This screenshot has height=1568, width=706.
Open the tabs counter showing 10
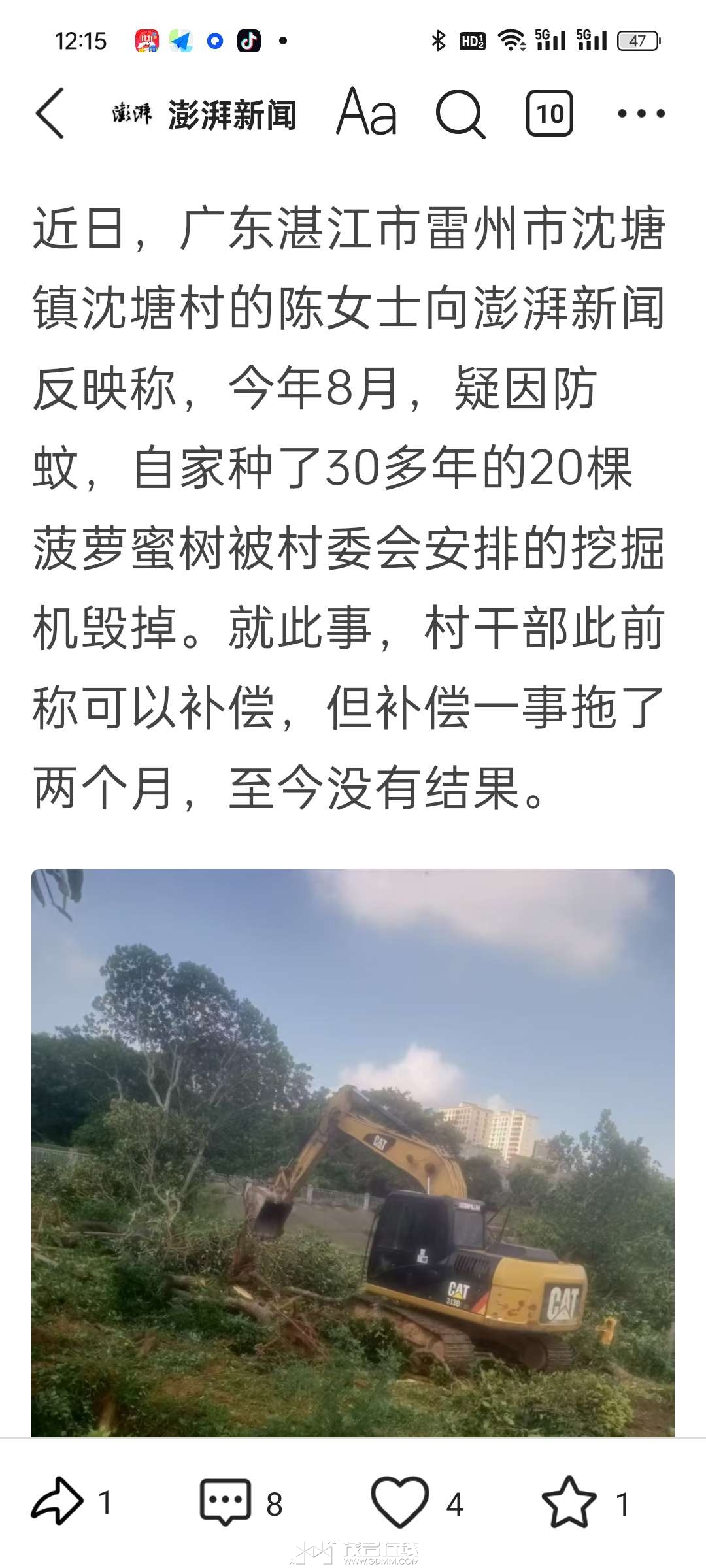[x=549, y=114]
